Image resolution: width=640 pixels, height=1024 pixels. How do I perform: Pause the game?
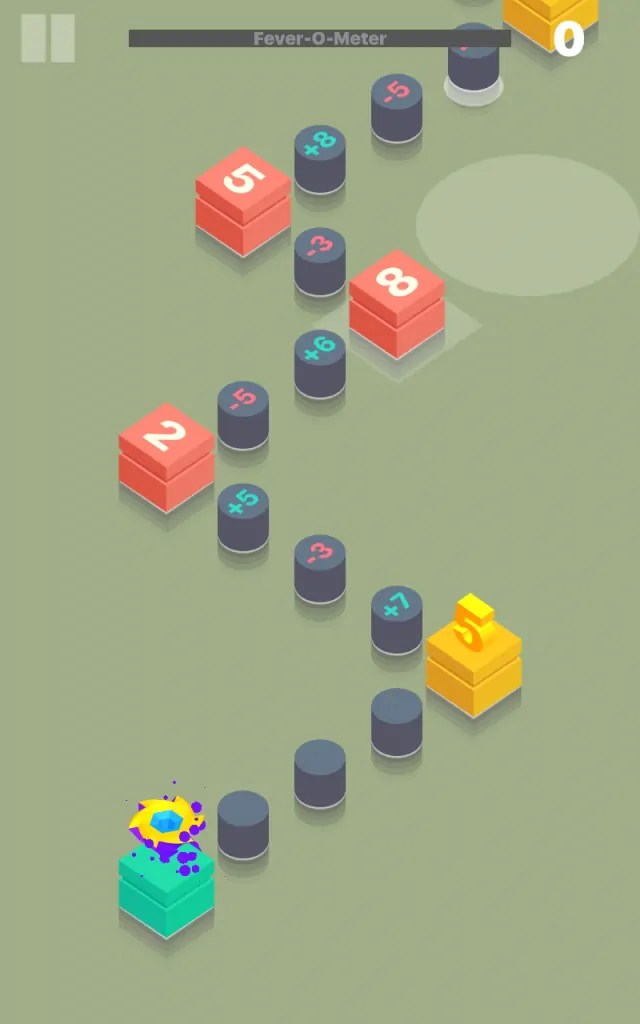[48, 39]
